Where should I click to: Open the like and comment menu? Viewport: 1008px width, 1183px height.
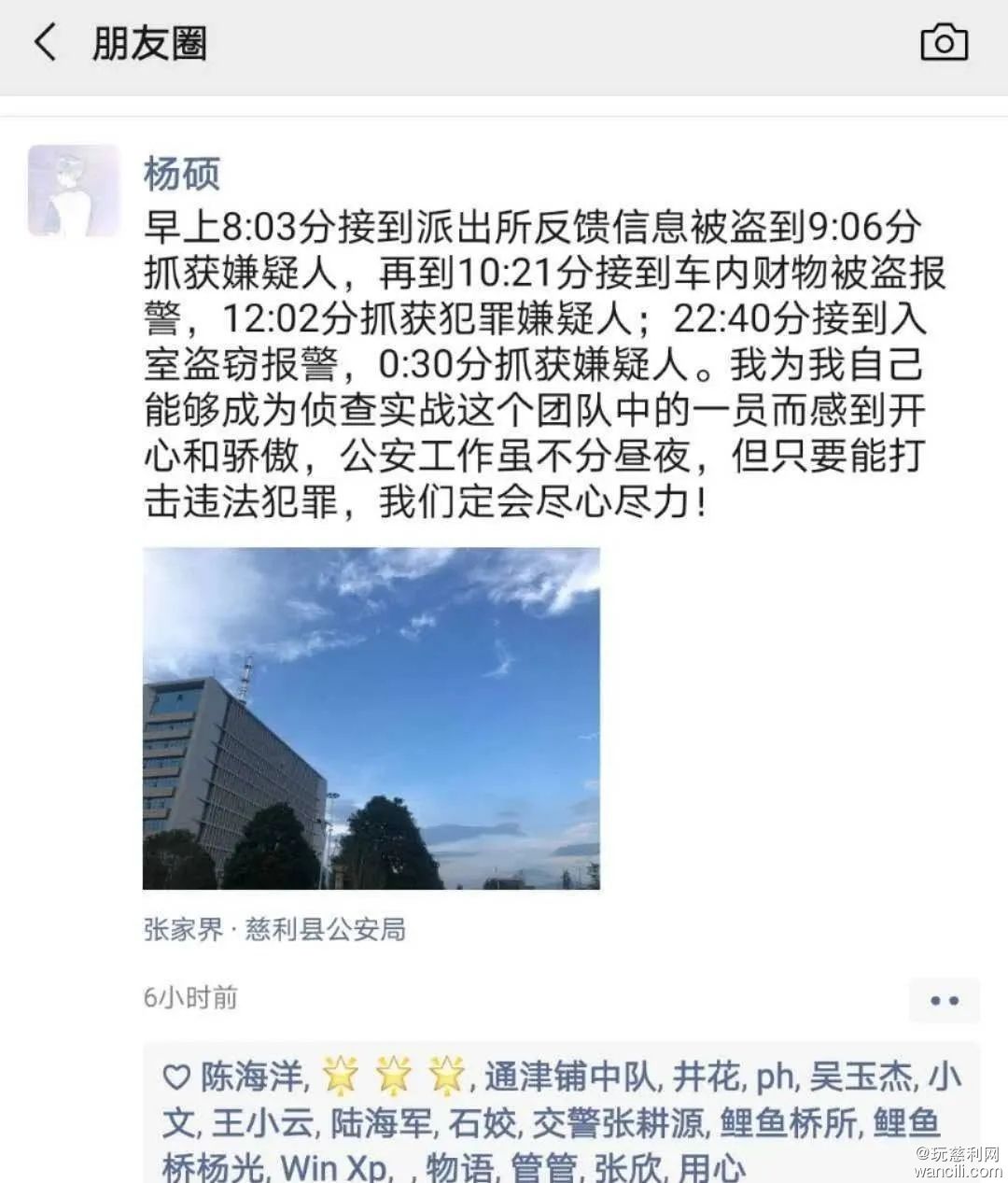pyautogui.click(x=944, y=1000)
